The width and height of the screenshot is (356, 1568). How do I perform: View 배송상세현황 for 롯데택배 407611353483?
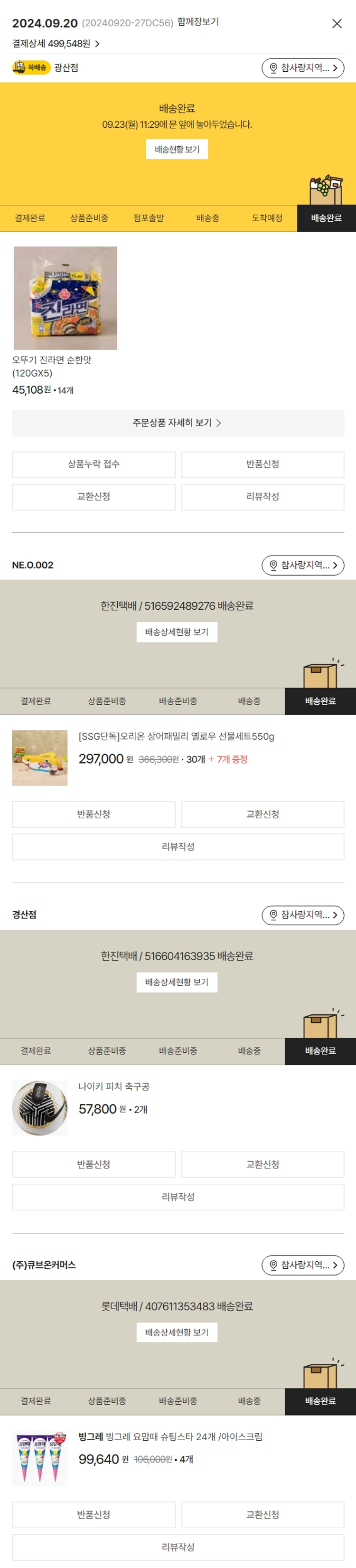pos(177,1332)
